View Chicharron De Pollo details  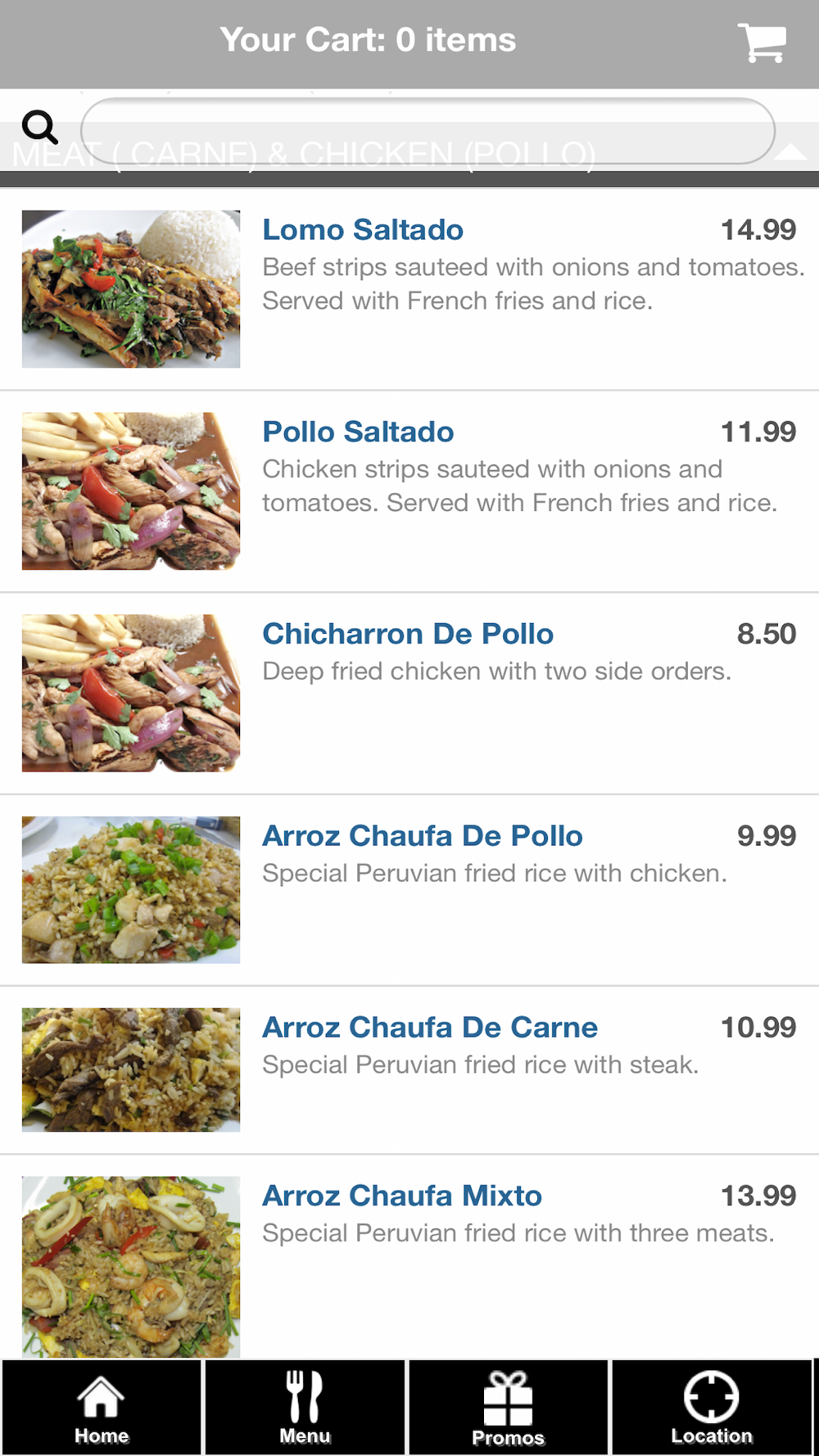point(408,635)
